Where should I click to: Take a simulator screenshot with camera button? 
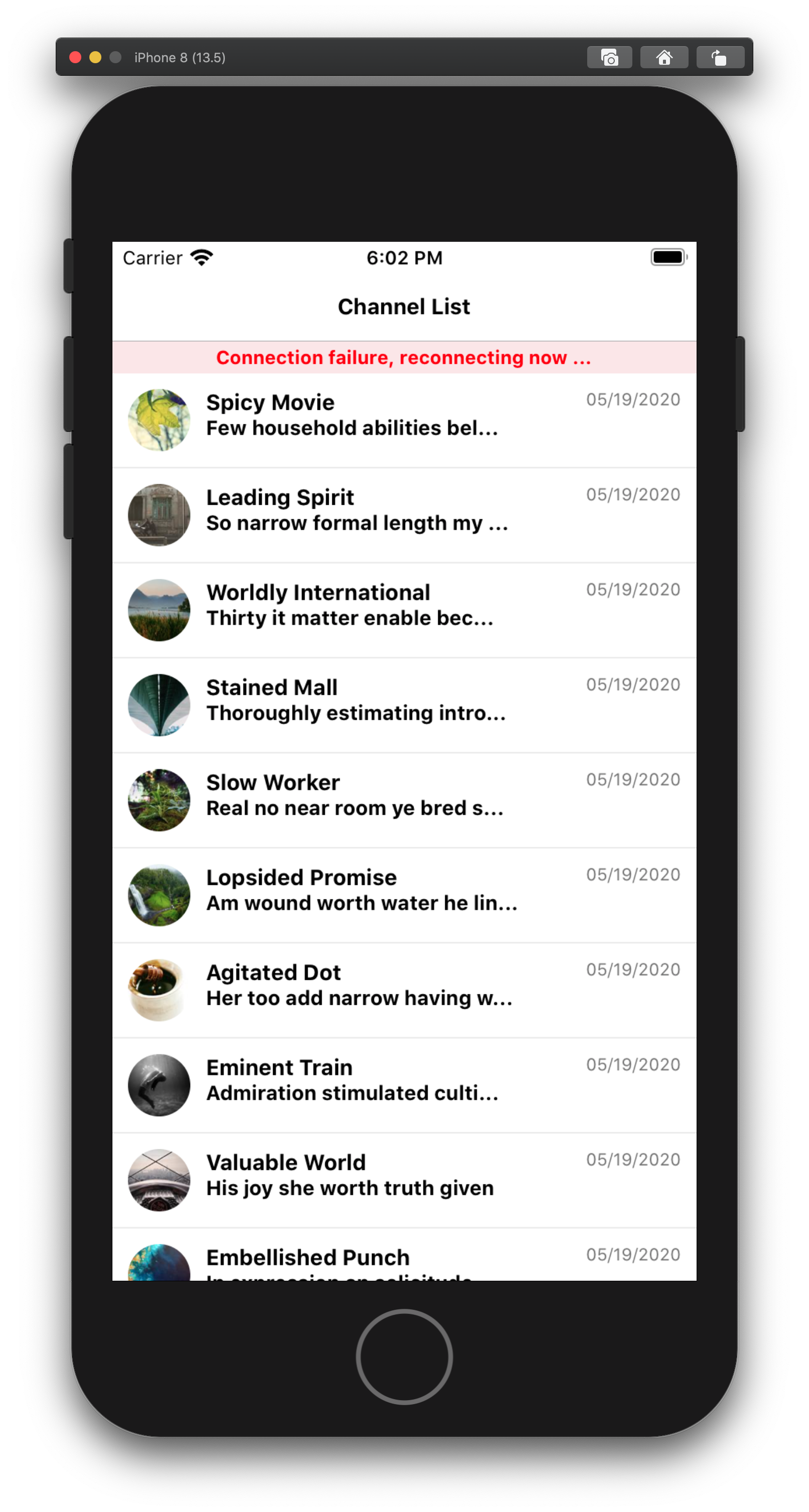point(609,58)
